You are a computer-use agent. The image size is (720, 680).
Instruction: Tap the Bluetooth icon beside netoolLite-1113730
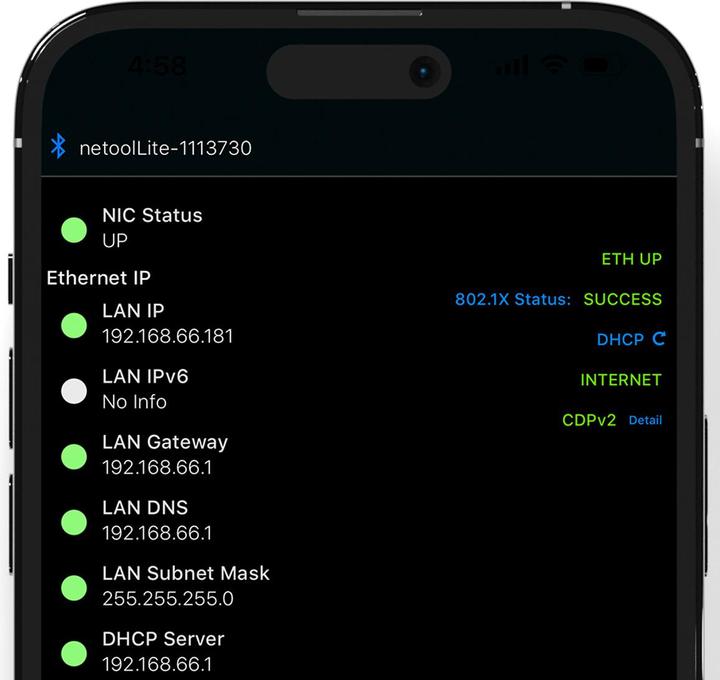pos(58,147)
